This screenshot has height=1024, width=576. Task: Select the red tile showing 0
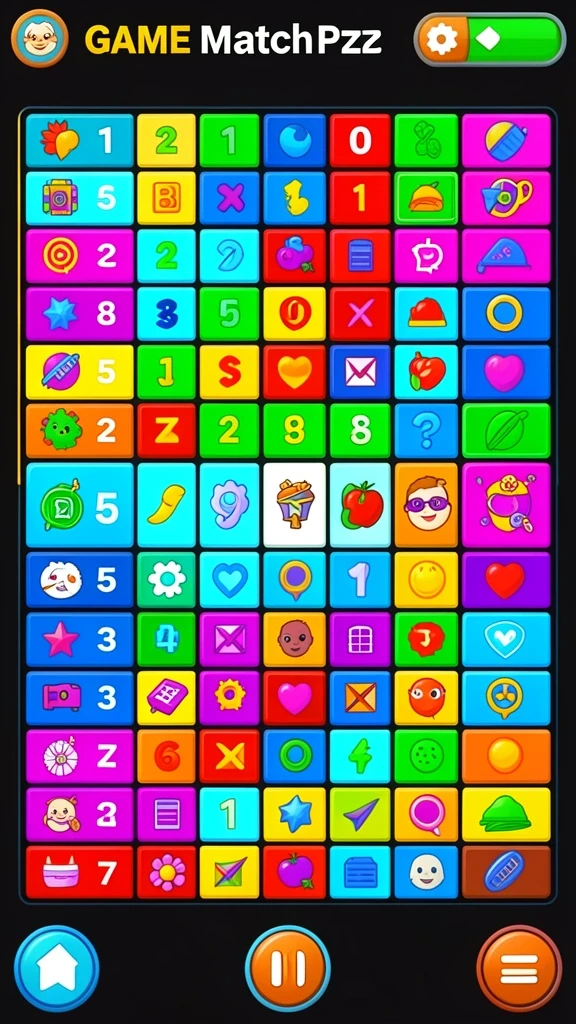(360, 140)
